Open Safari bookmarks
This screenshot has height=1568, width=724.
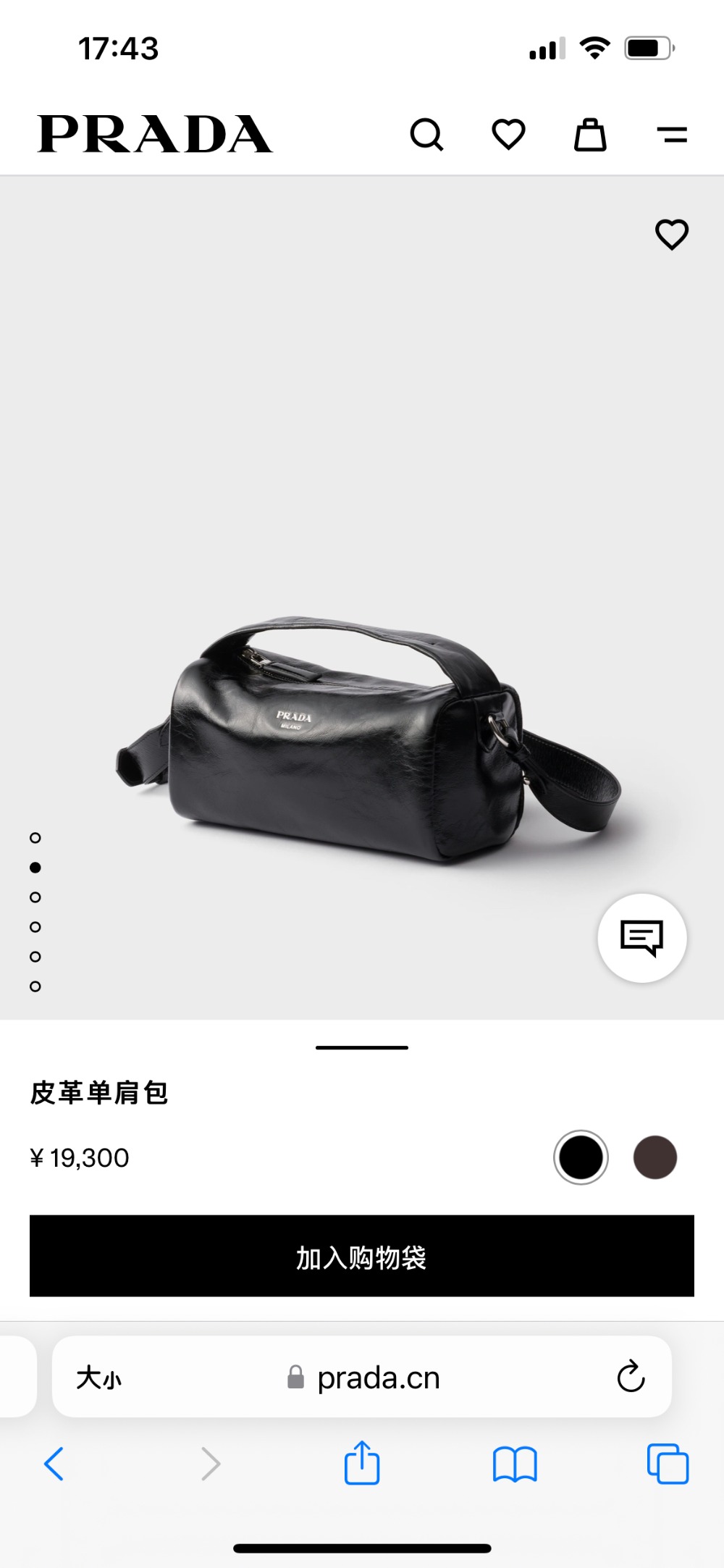(x=514, y=1464)
